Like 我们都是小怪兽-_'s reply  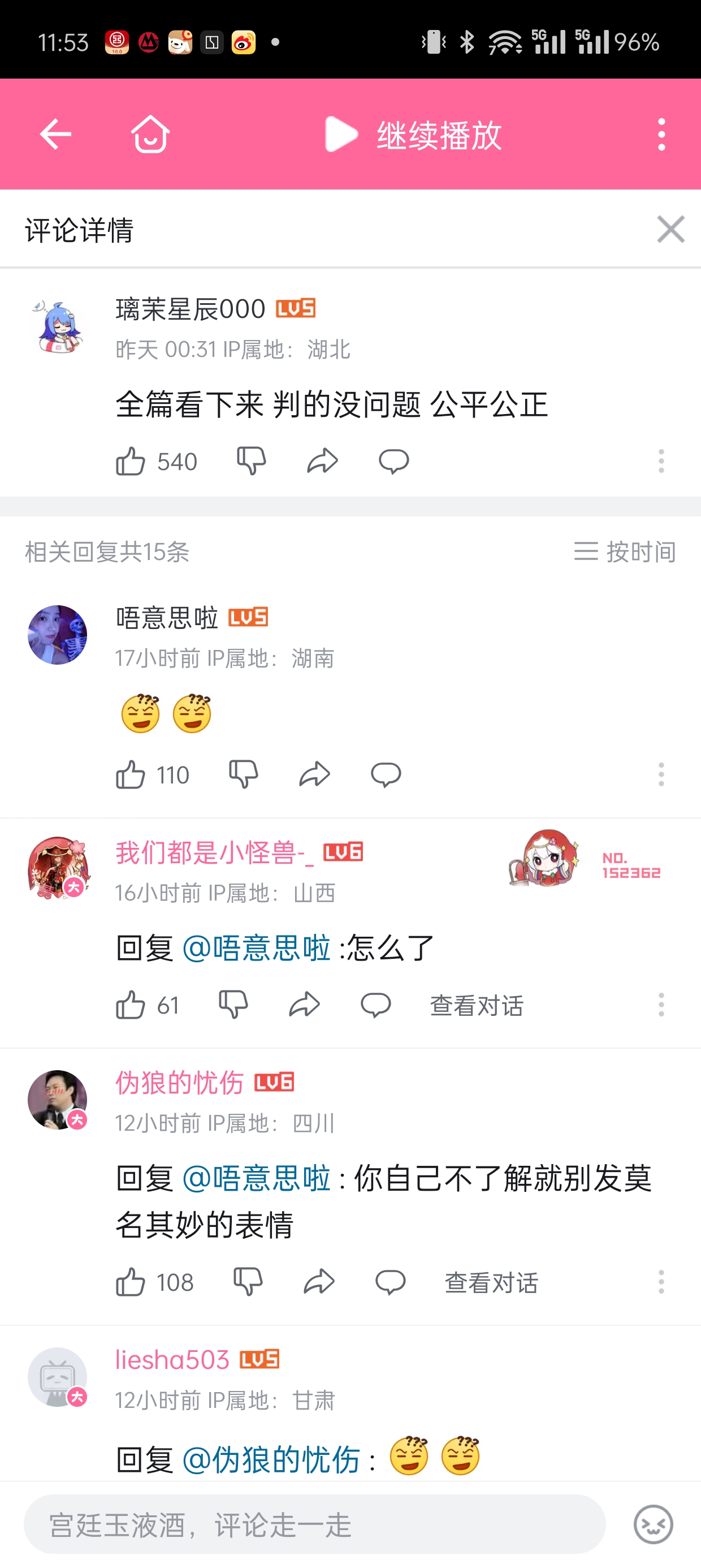[131, 1005]
